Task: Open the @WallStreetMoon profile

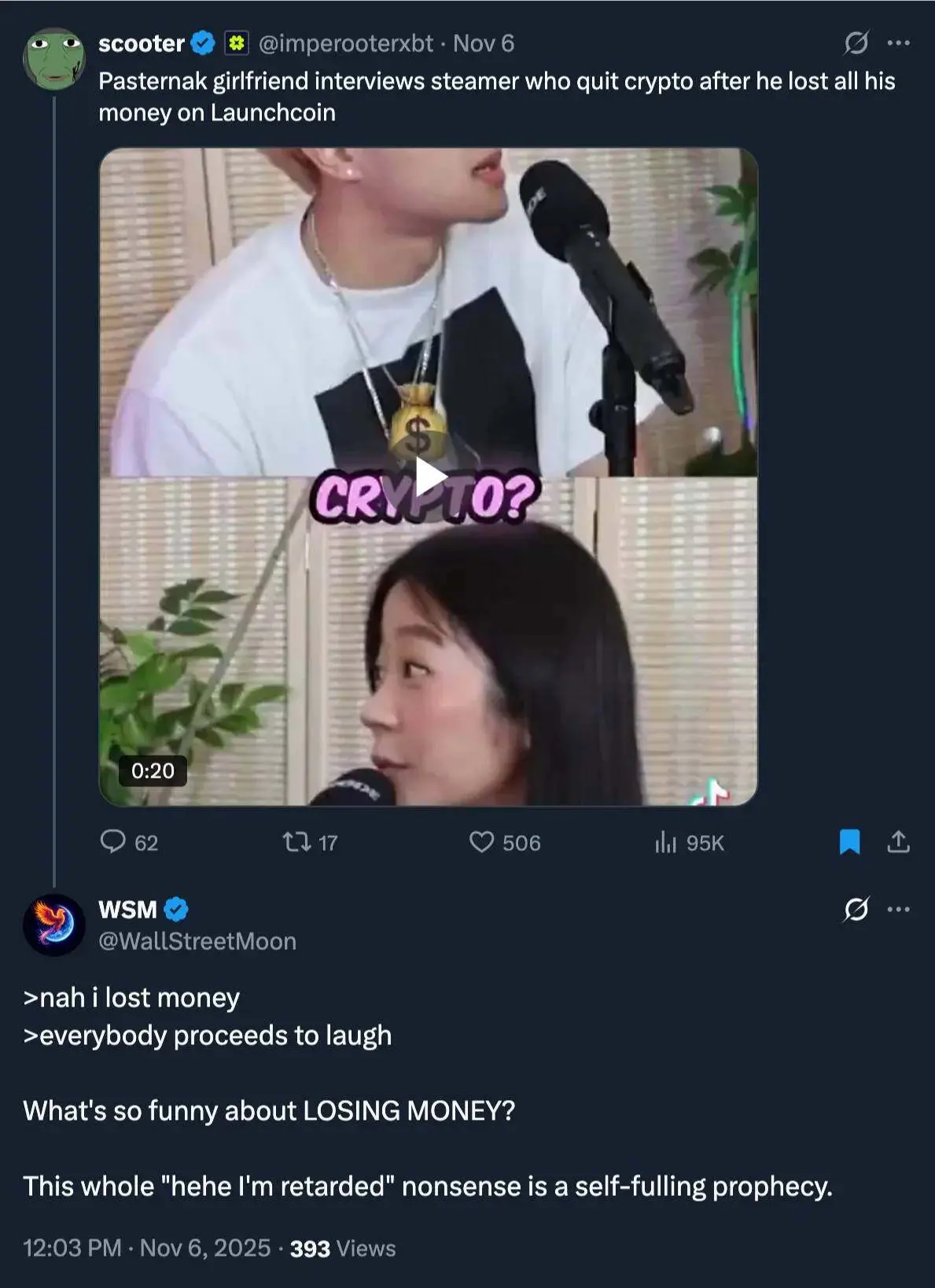Action: pos(197,941)
